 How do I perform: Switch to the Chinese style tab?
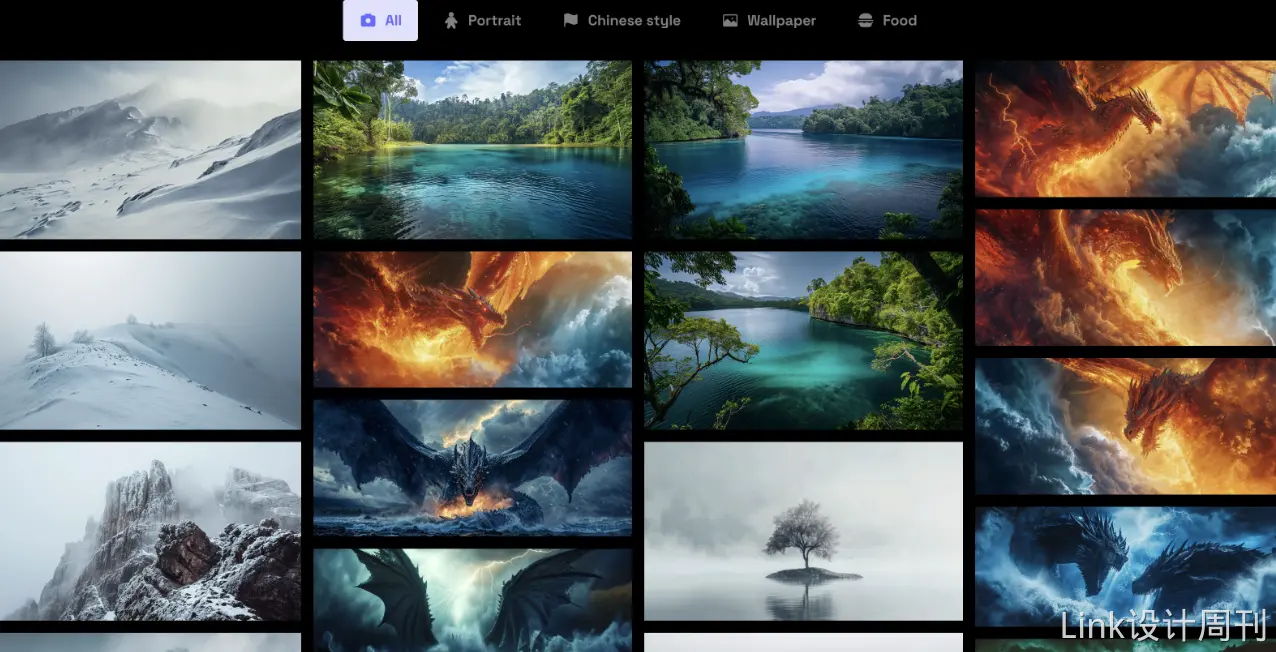621,20
